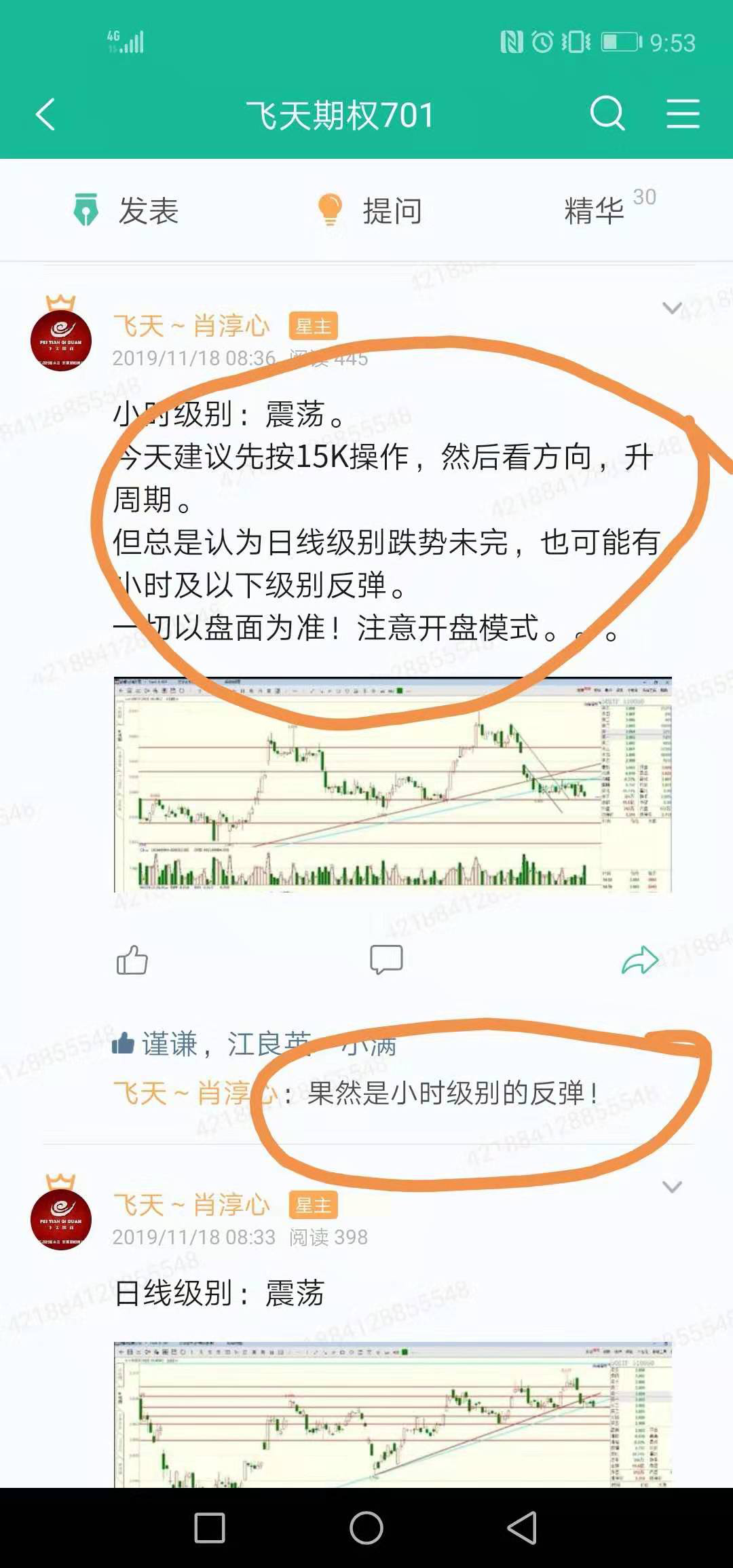Open the hamburger menu

click(x=682, y=113)
